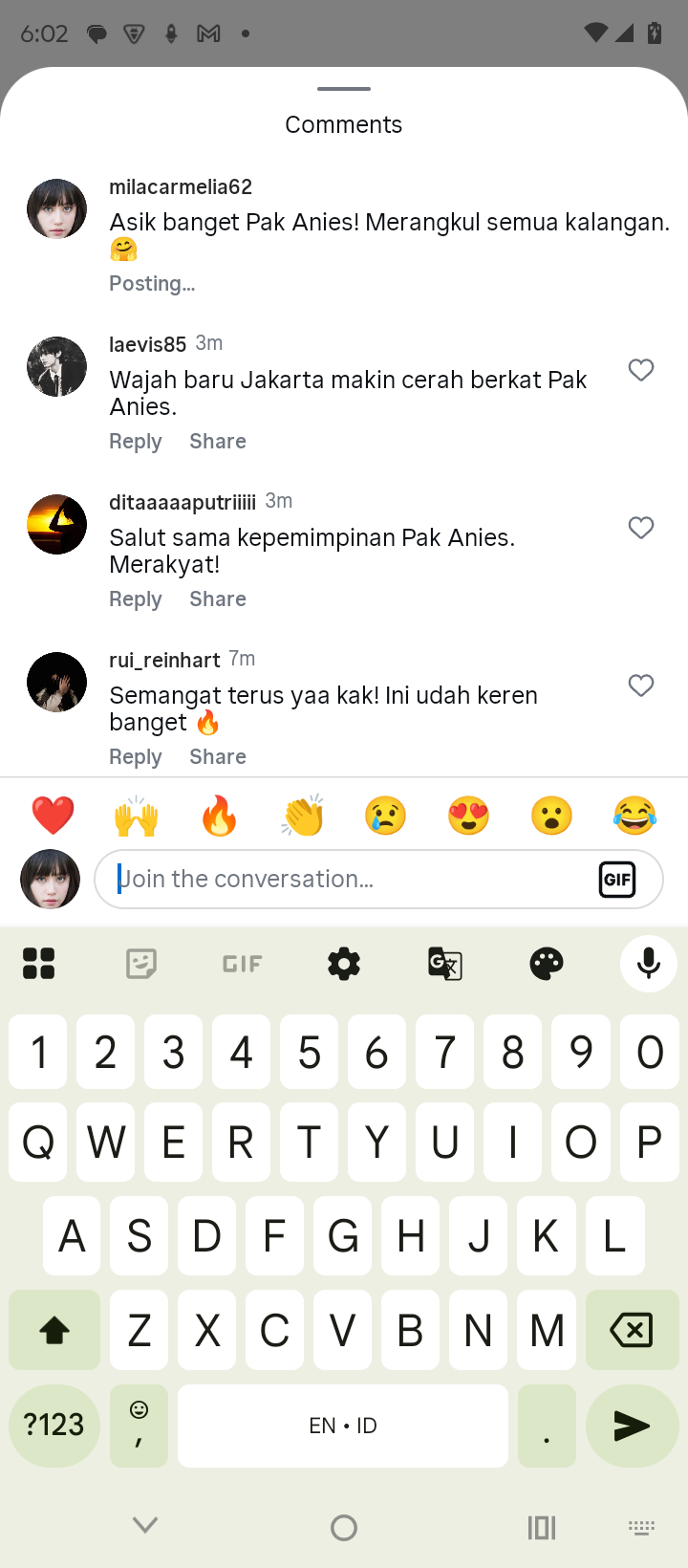Add the raised hands emoji
The image size is (688, 1568).
click(x=136, y=816)
